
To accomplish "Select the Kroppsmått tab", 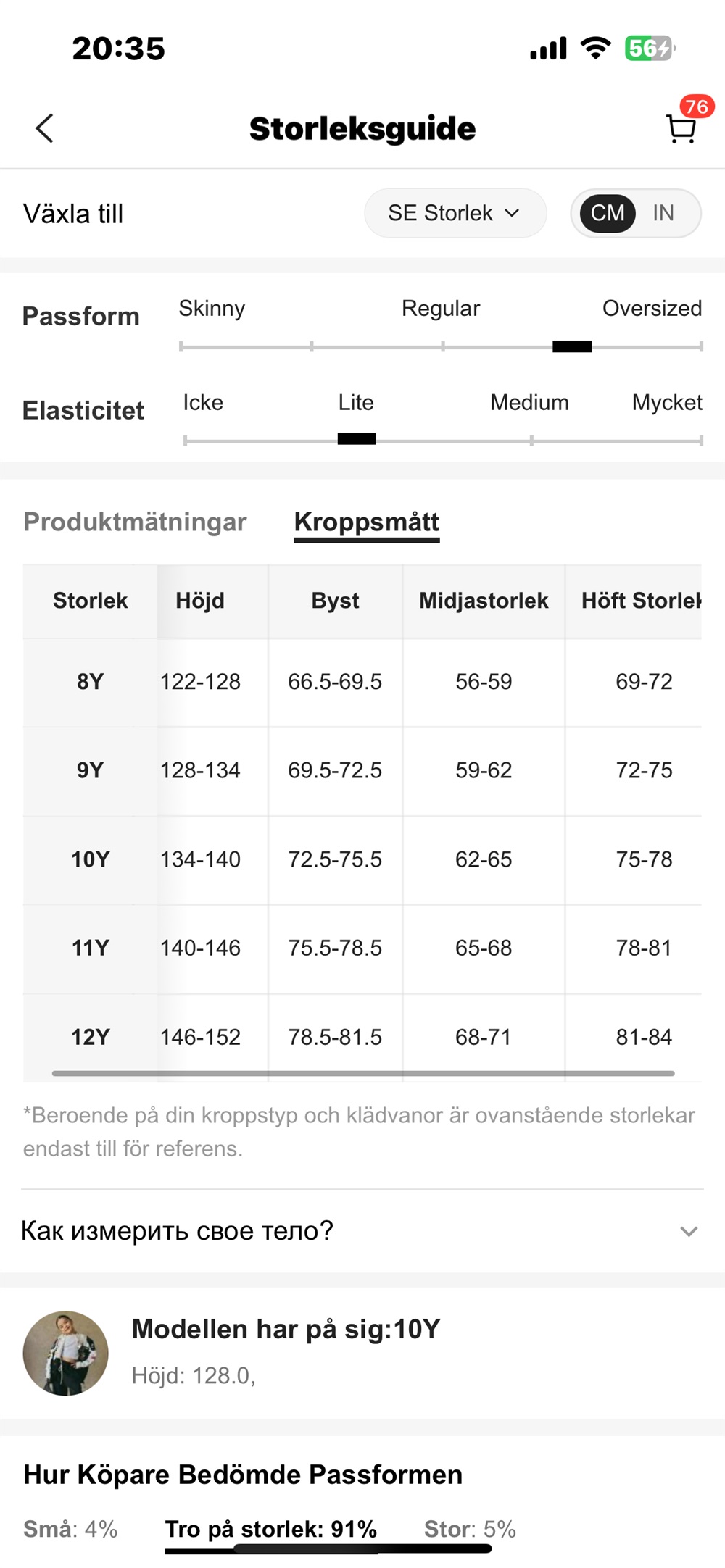I will tap(366, 522).
